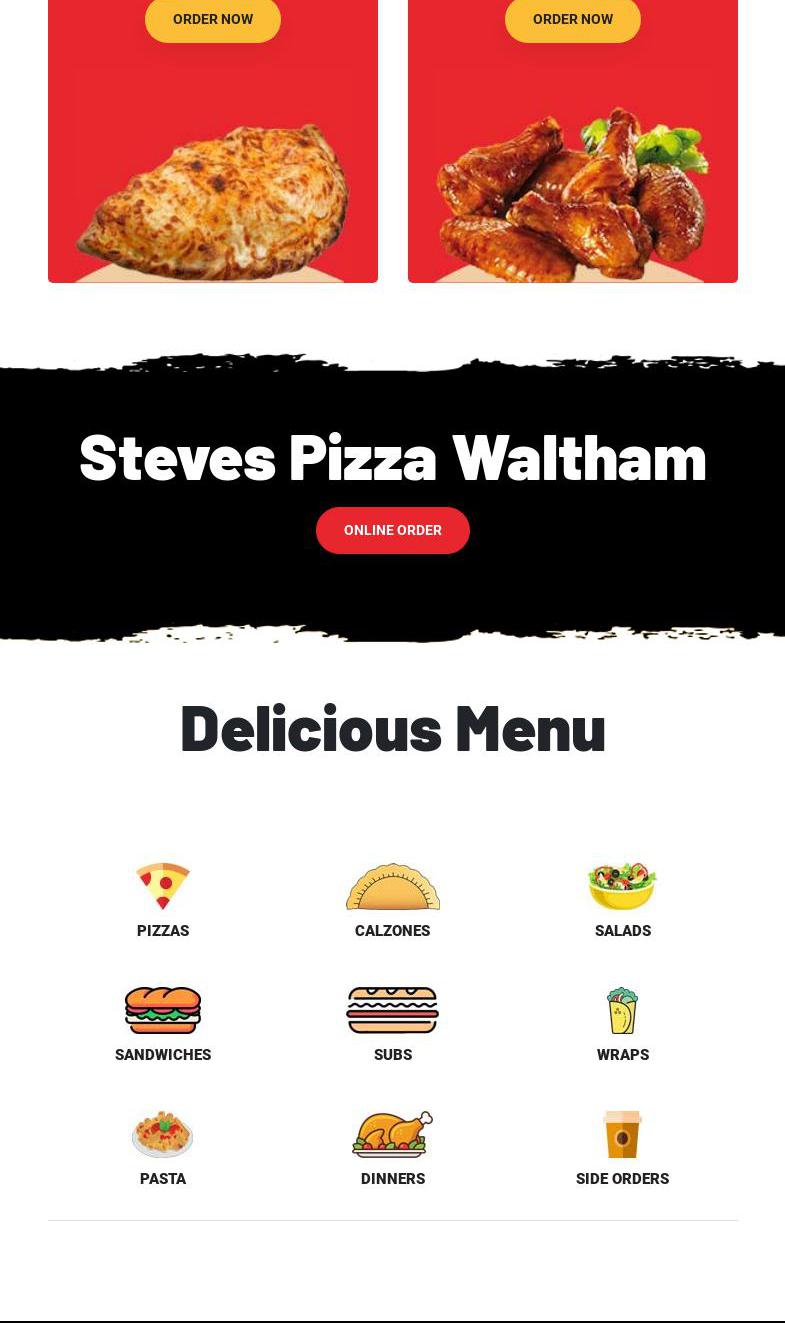Select the Sandwiches category
This screenshot has width=785, height=1323.
point(163,1024)
